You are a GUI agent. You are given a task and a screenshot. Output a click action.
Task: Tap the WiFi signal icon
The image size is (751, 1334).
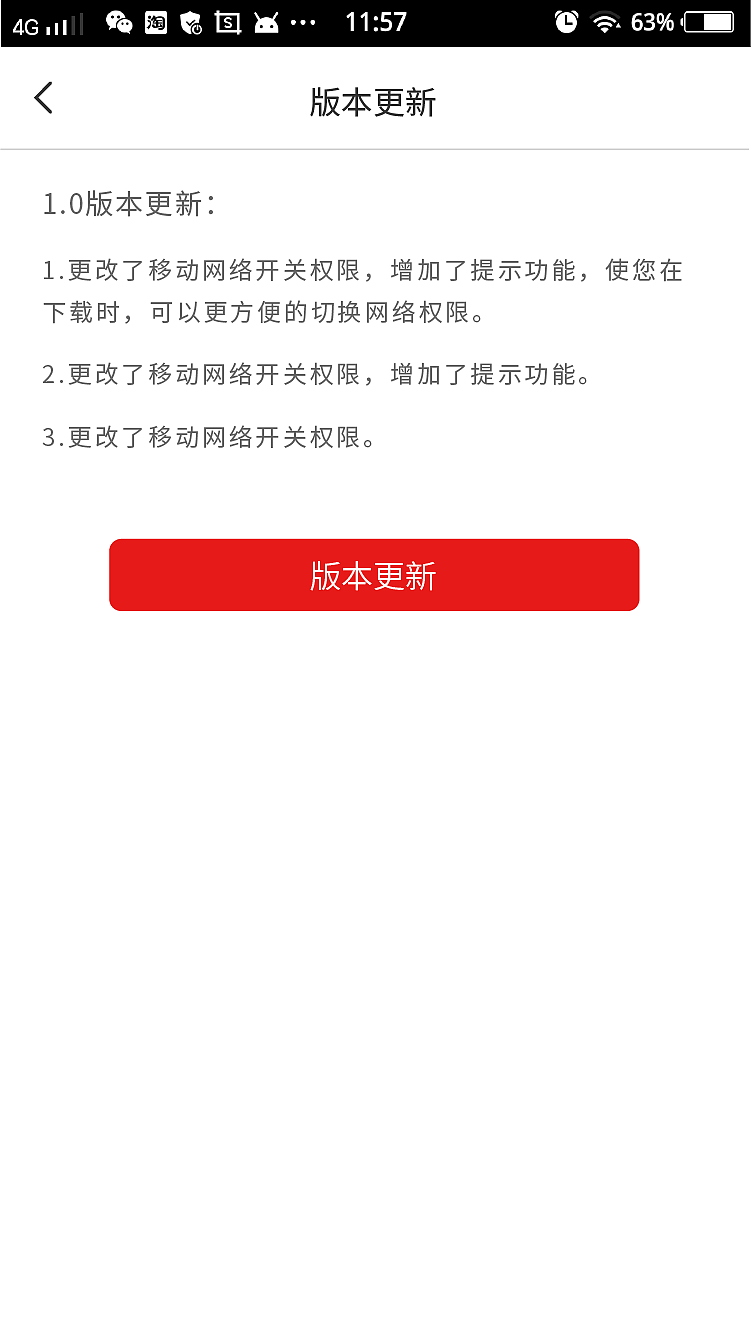tap(608, 22)
